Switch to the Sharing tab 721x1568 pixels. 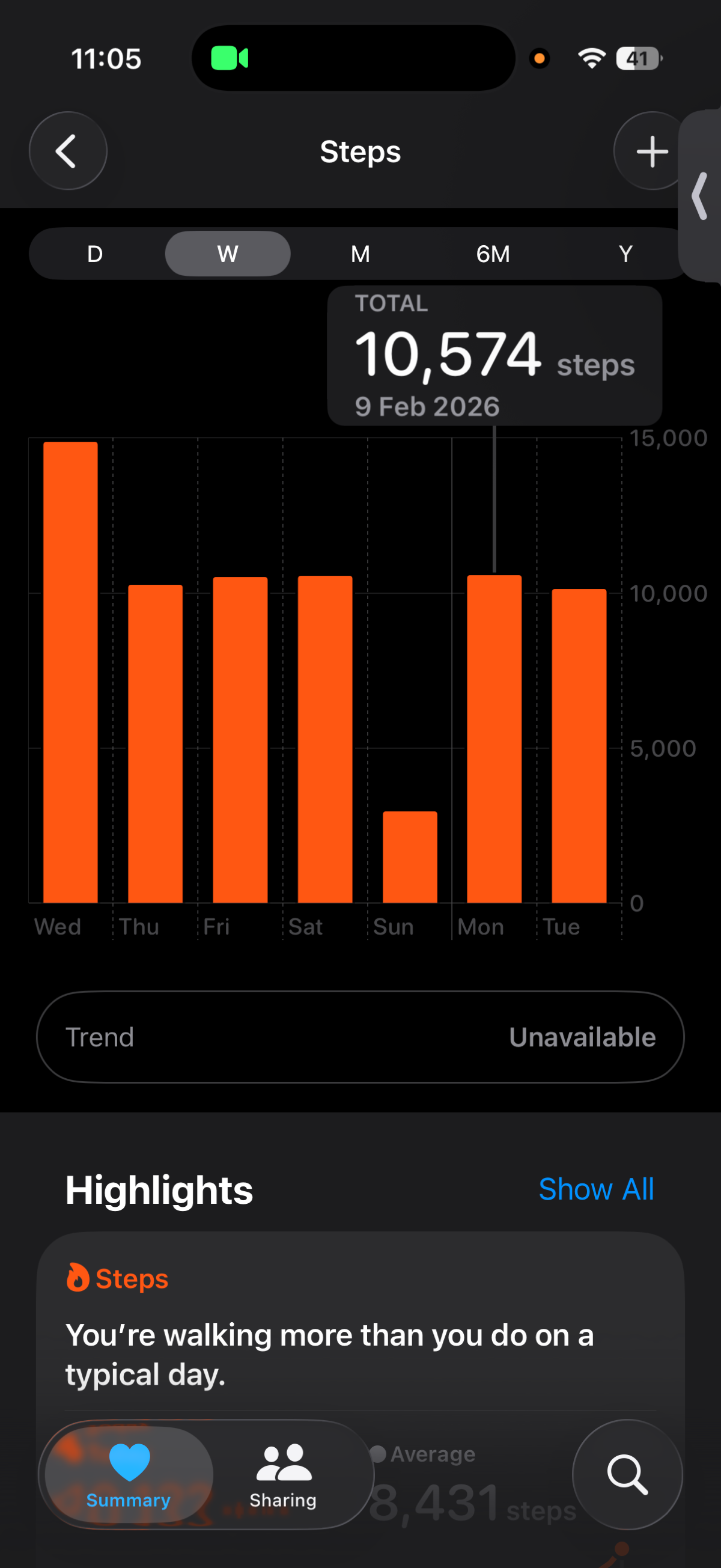pyautogui.click(x=283, y=1474)
